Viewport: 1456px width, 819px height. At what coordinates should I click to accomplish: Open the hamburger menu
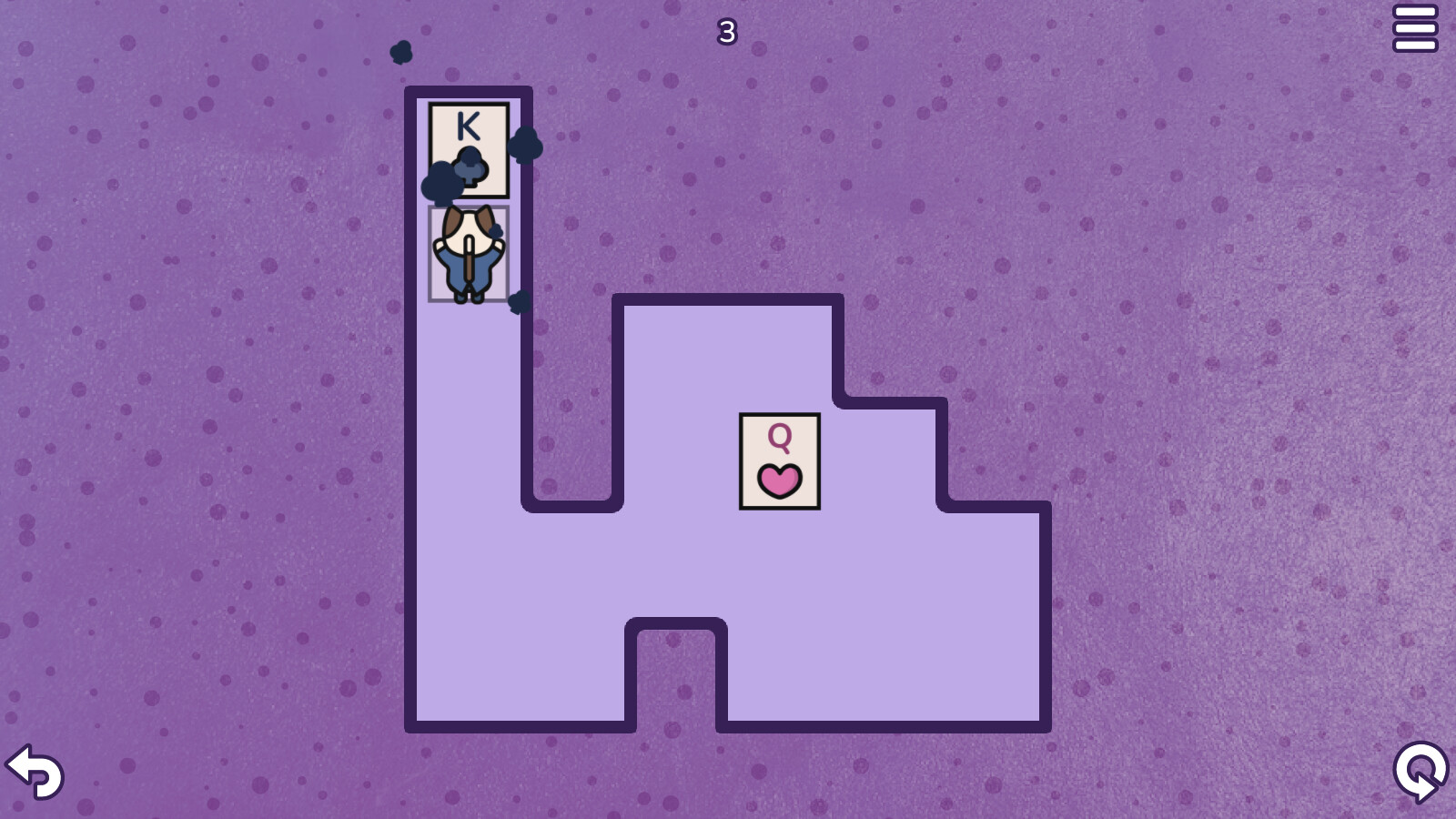coord(1414,29)
